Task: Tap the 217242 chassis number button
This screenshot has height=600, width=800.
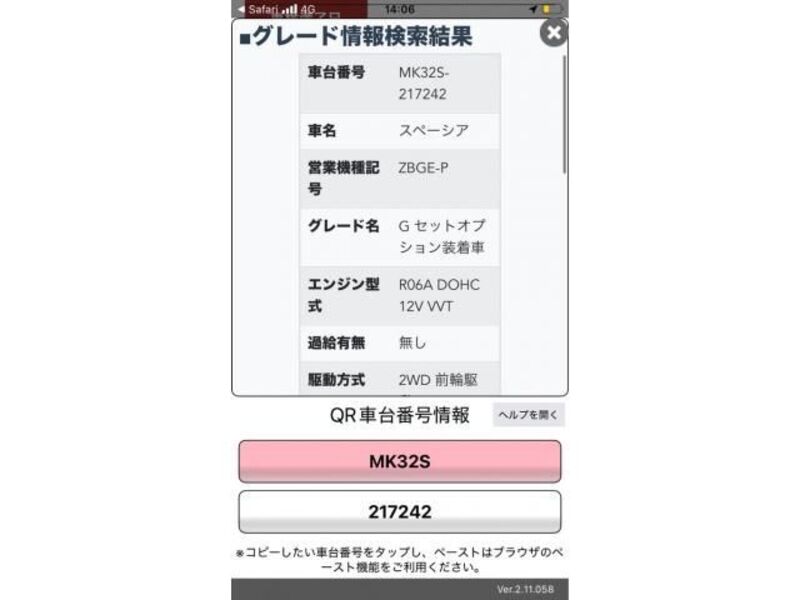Action: [x=399, y=512]
